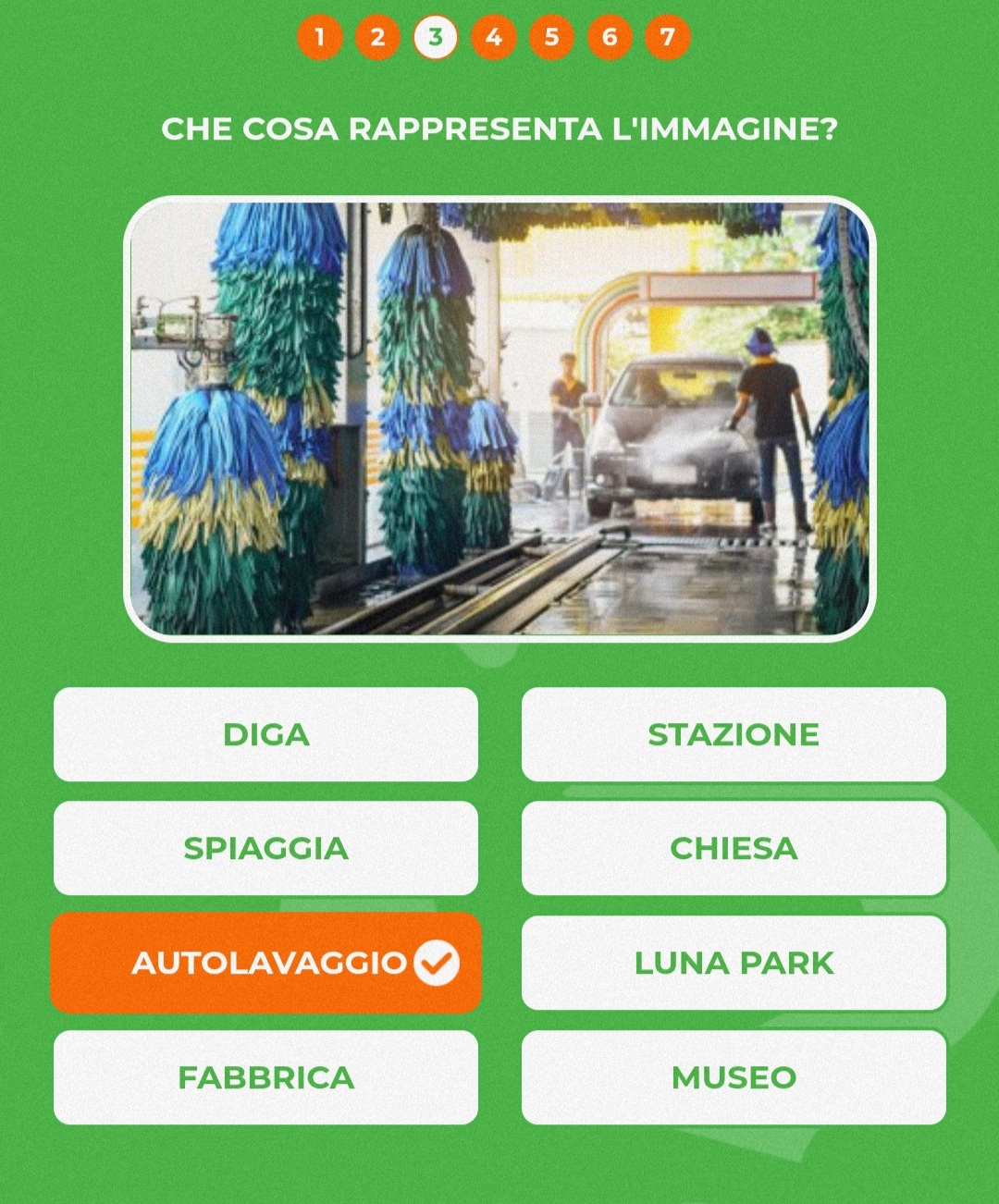Choose LUNA PARK as the answer
This screenshot has width=999, height=1204.
[x=734, y=963]
